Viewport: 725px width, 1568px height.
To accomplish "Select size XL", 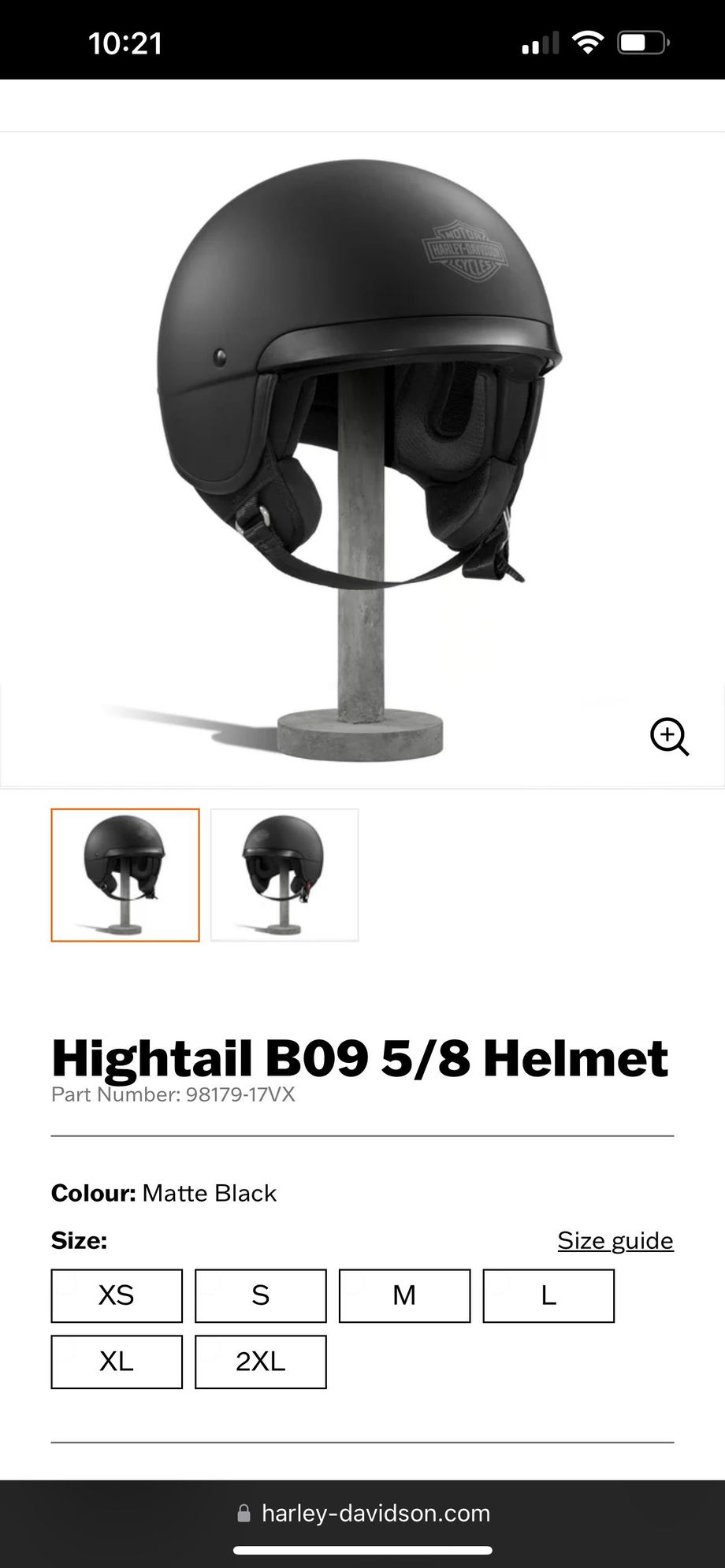I will [117, 1362].
